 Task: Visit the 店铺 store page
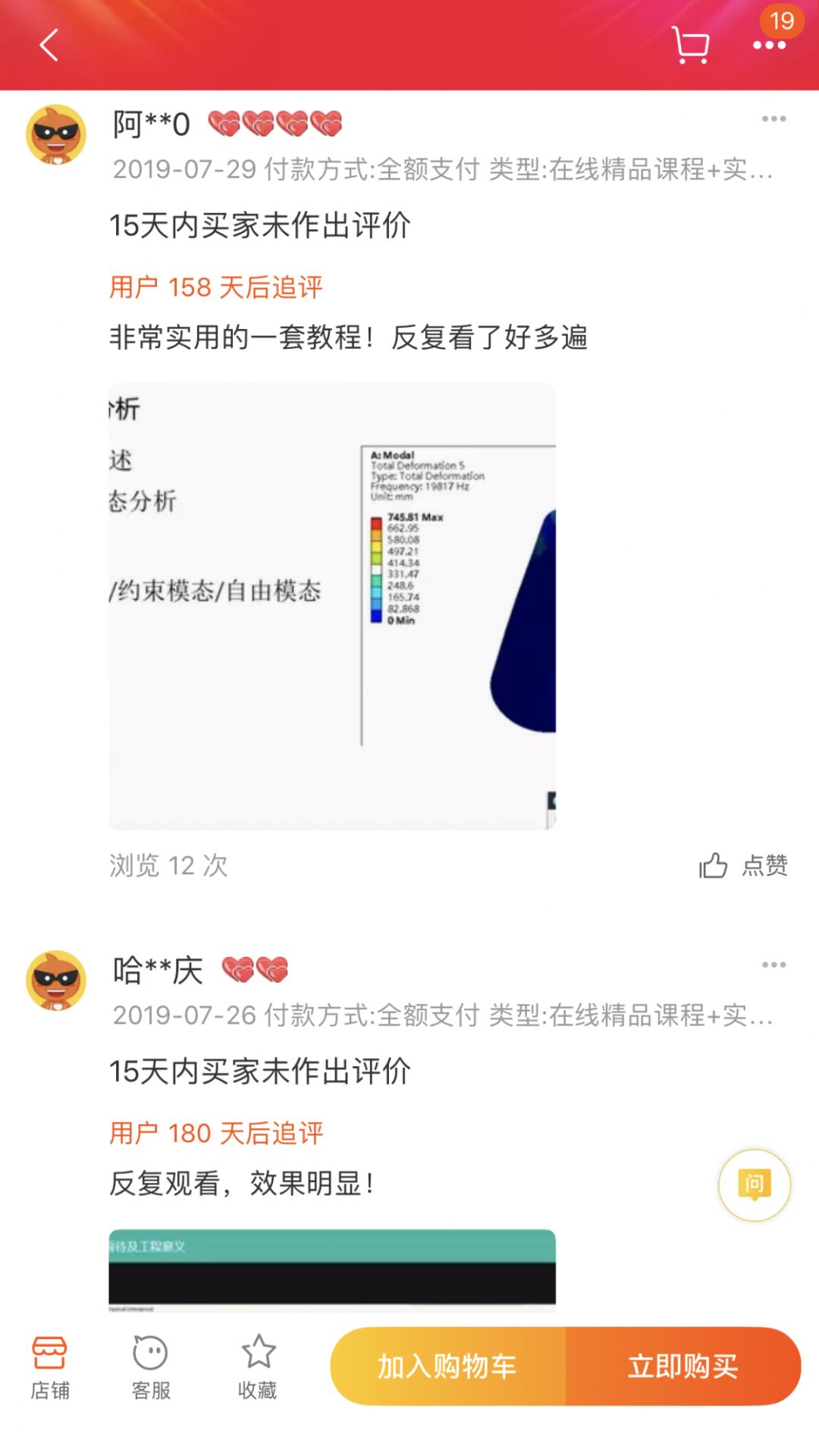(50, 1367)
